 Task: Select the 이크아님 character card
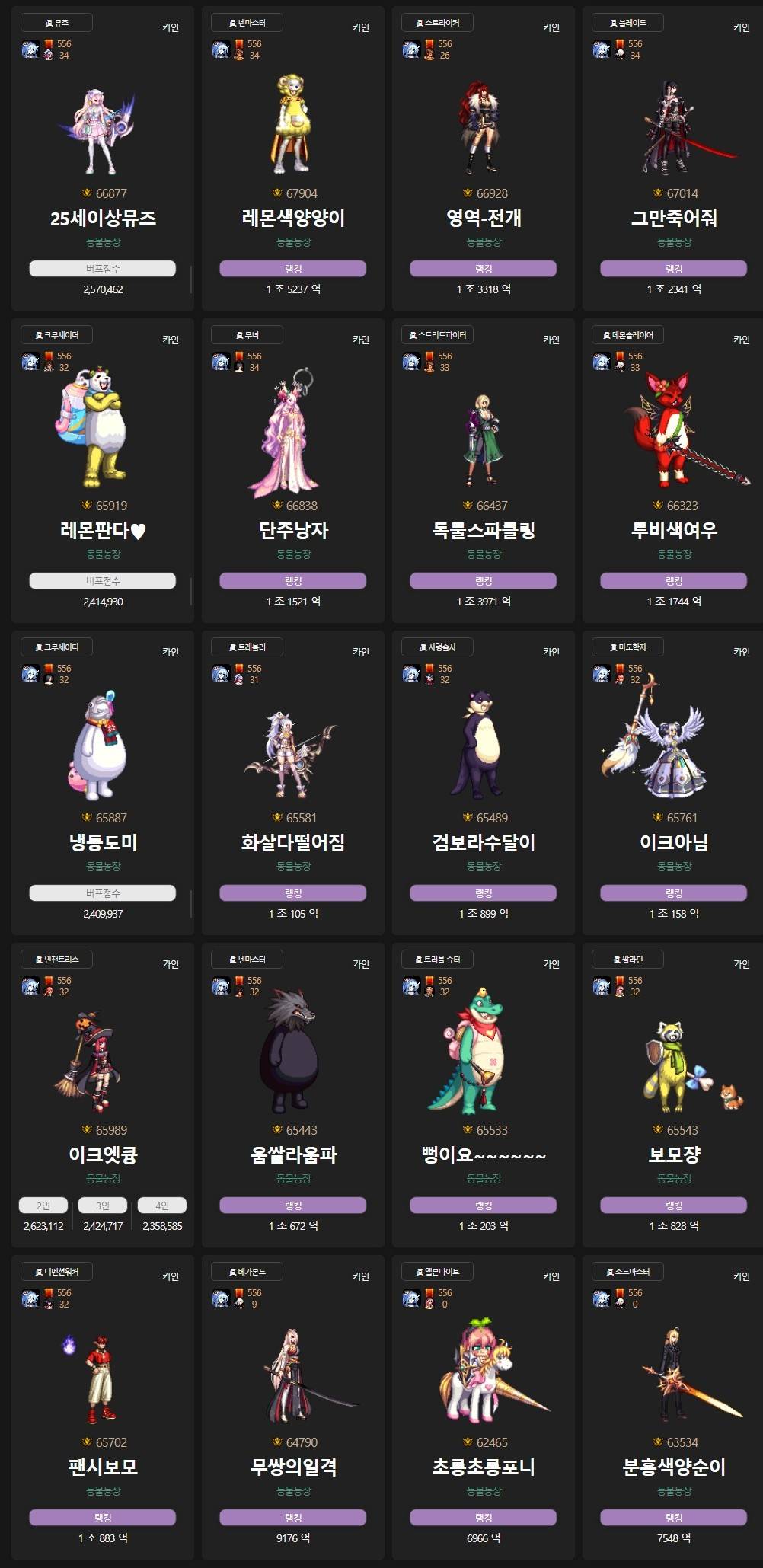pyautogui.click(x=673, y=783)
